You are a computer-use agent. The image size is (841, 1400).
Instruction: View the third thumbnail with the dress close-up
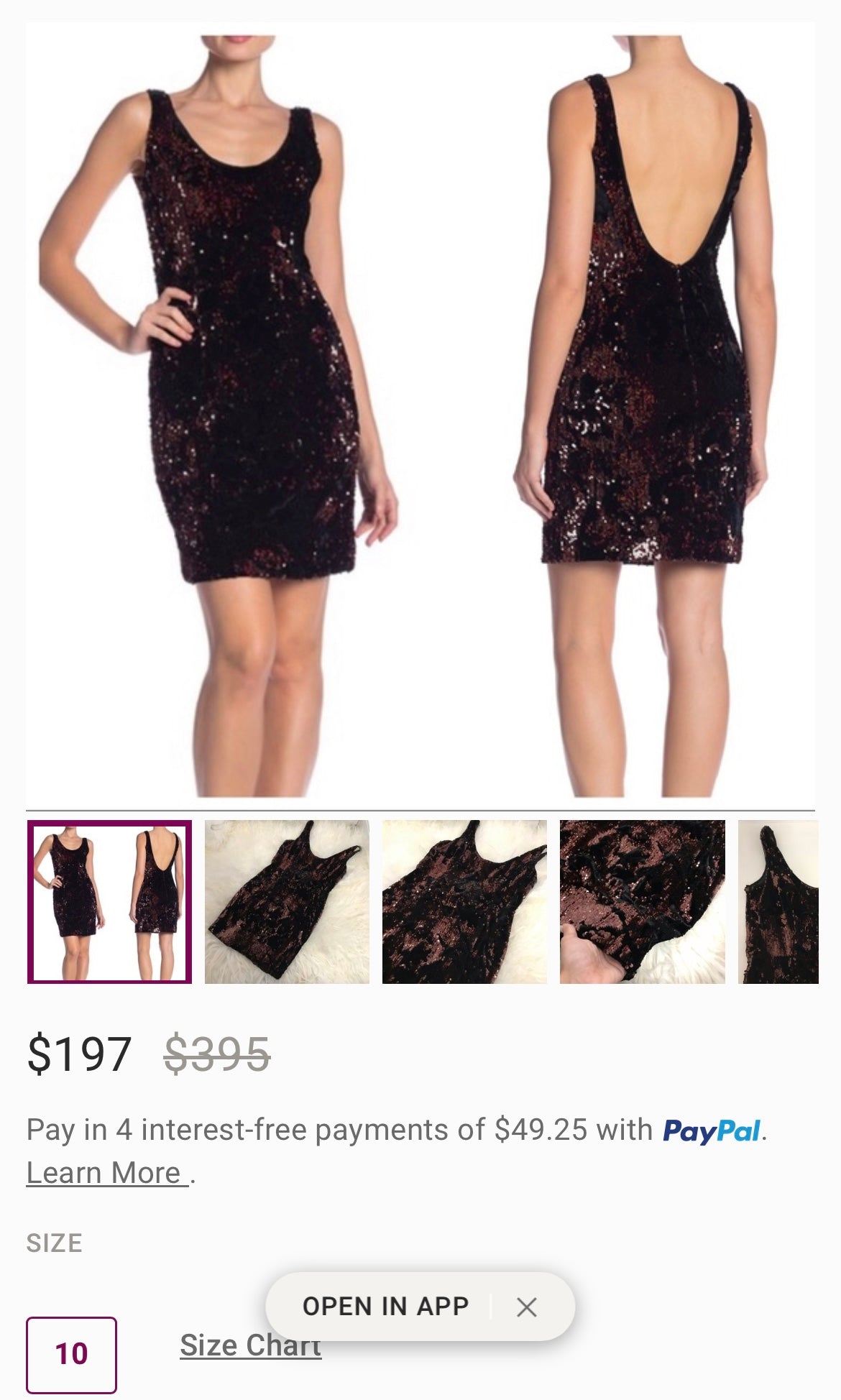pyautogui.click(x=464, y=901)
